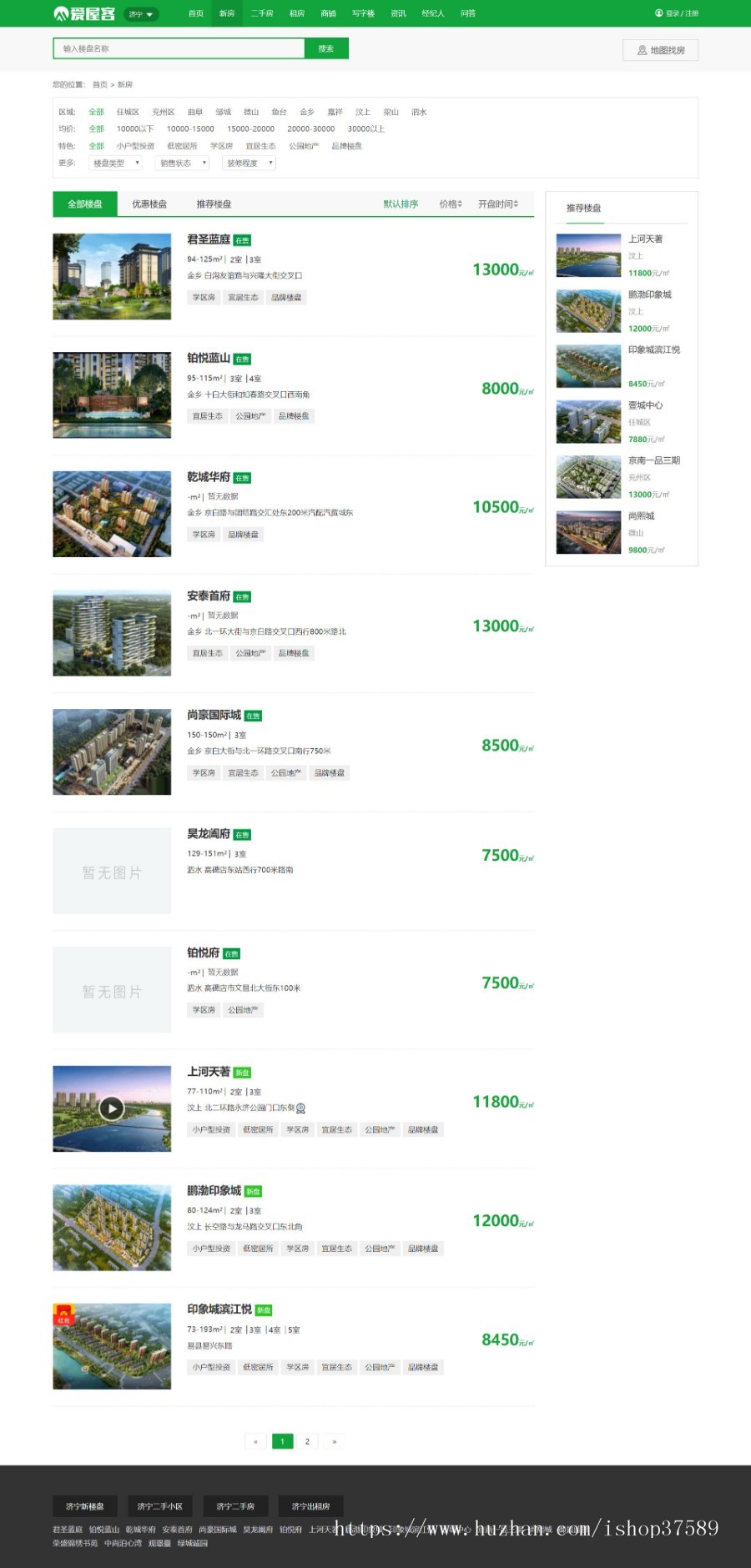Go to page 2 of results

pos(307,1441)
